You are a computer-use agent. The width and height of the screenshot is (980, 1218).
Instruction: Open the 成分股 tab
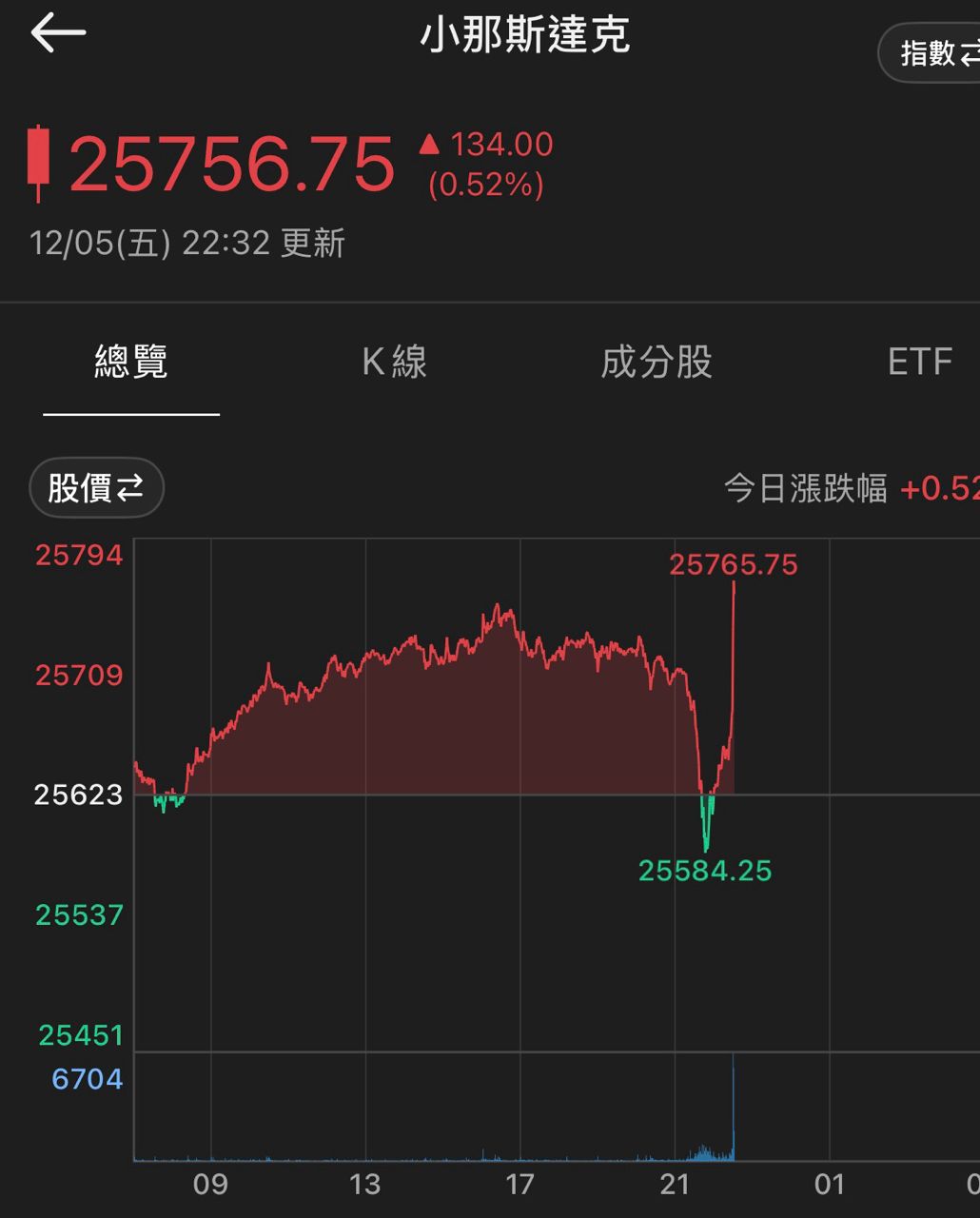tap(657, 363)
